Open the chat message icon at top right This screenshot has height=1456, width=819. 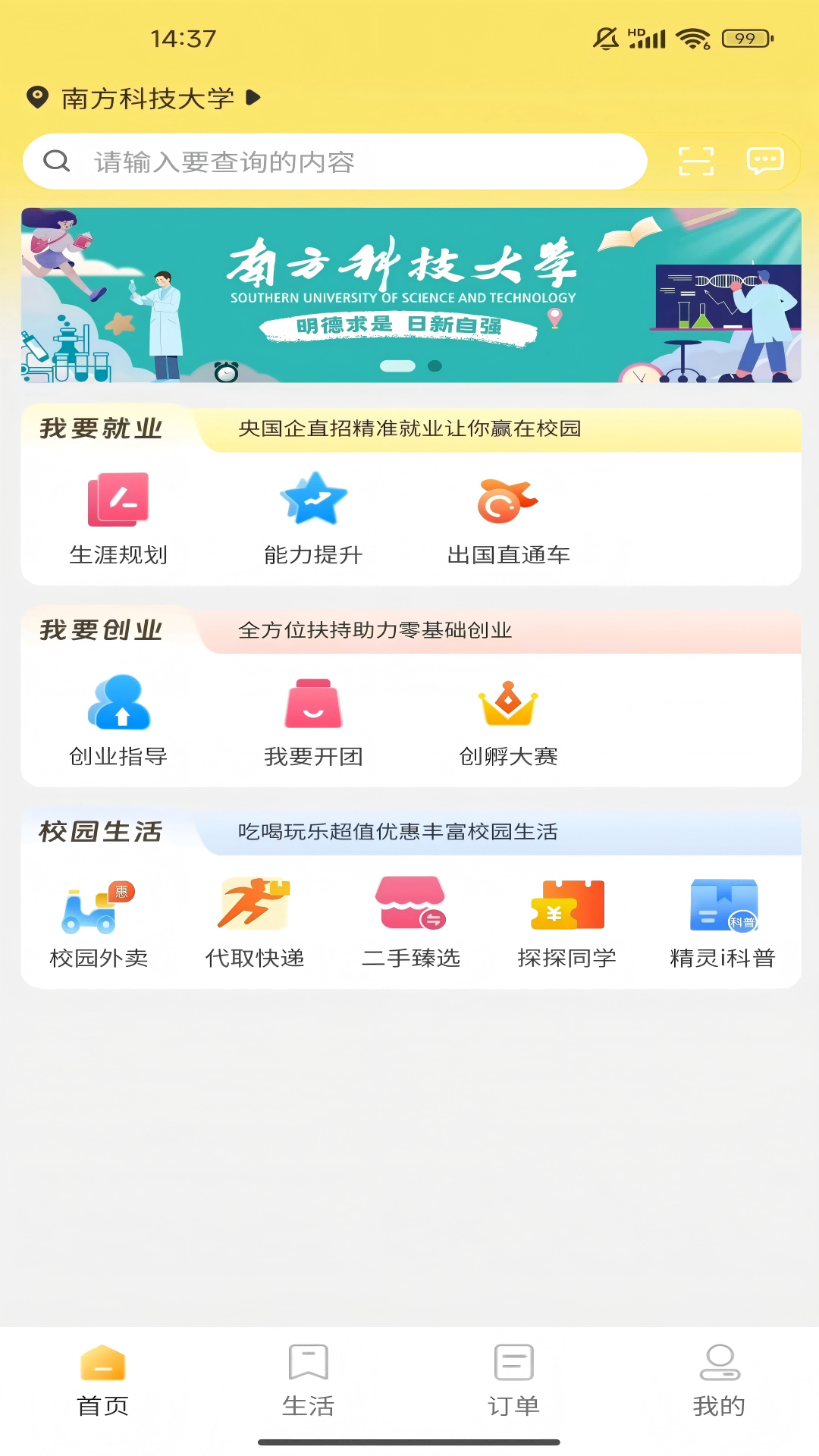click(x=764, y=161)
